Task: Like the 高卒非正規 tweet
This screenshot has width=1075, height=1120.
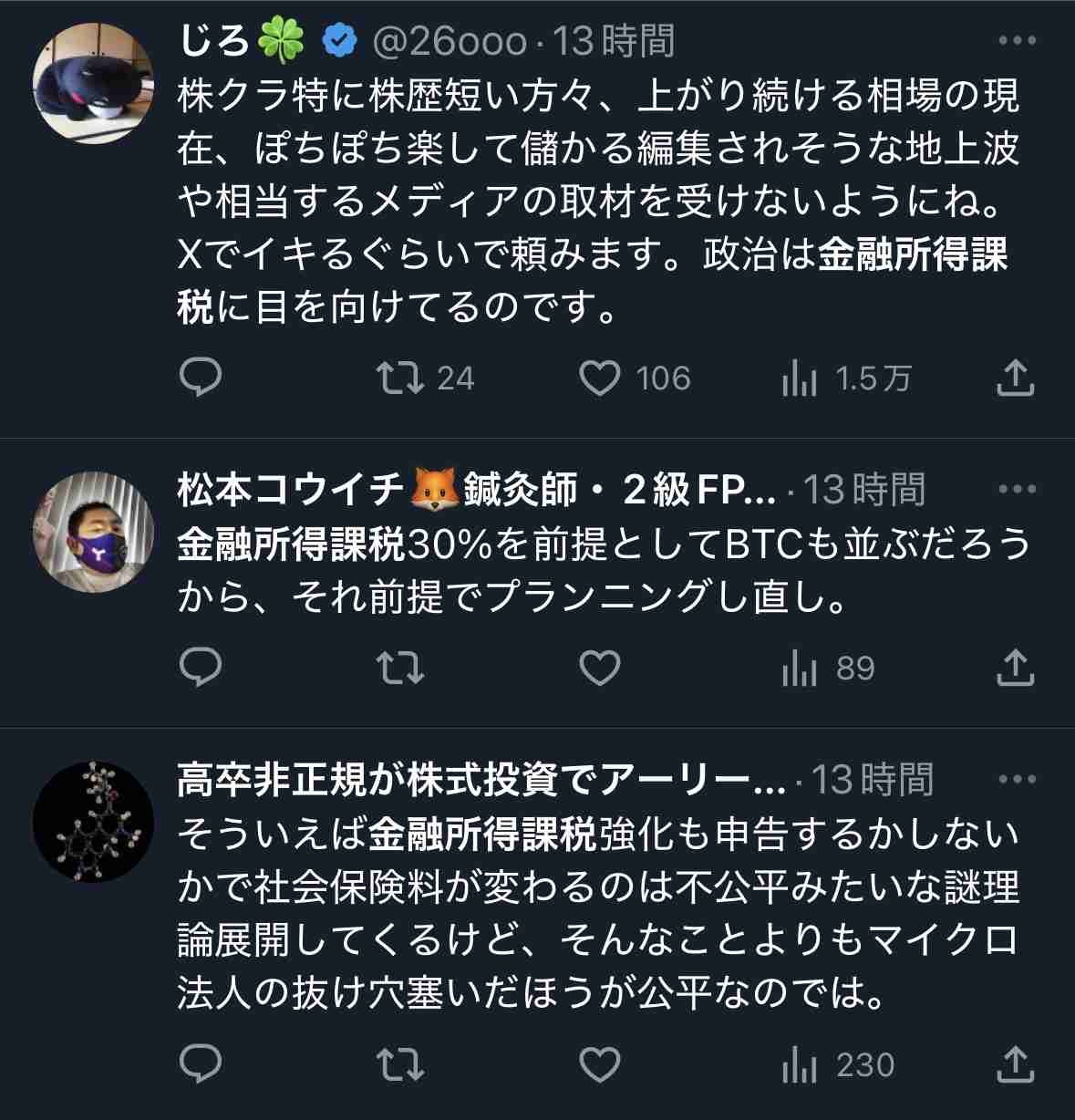Action: [x=601, y=1063]
